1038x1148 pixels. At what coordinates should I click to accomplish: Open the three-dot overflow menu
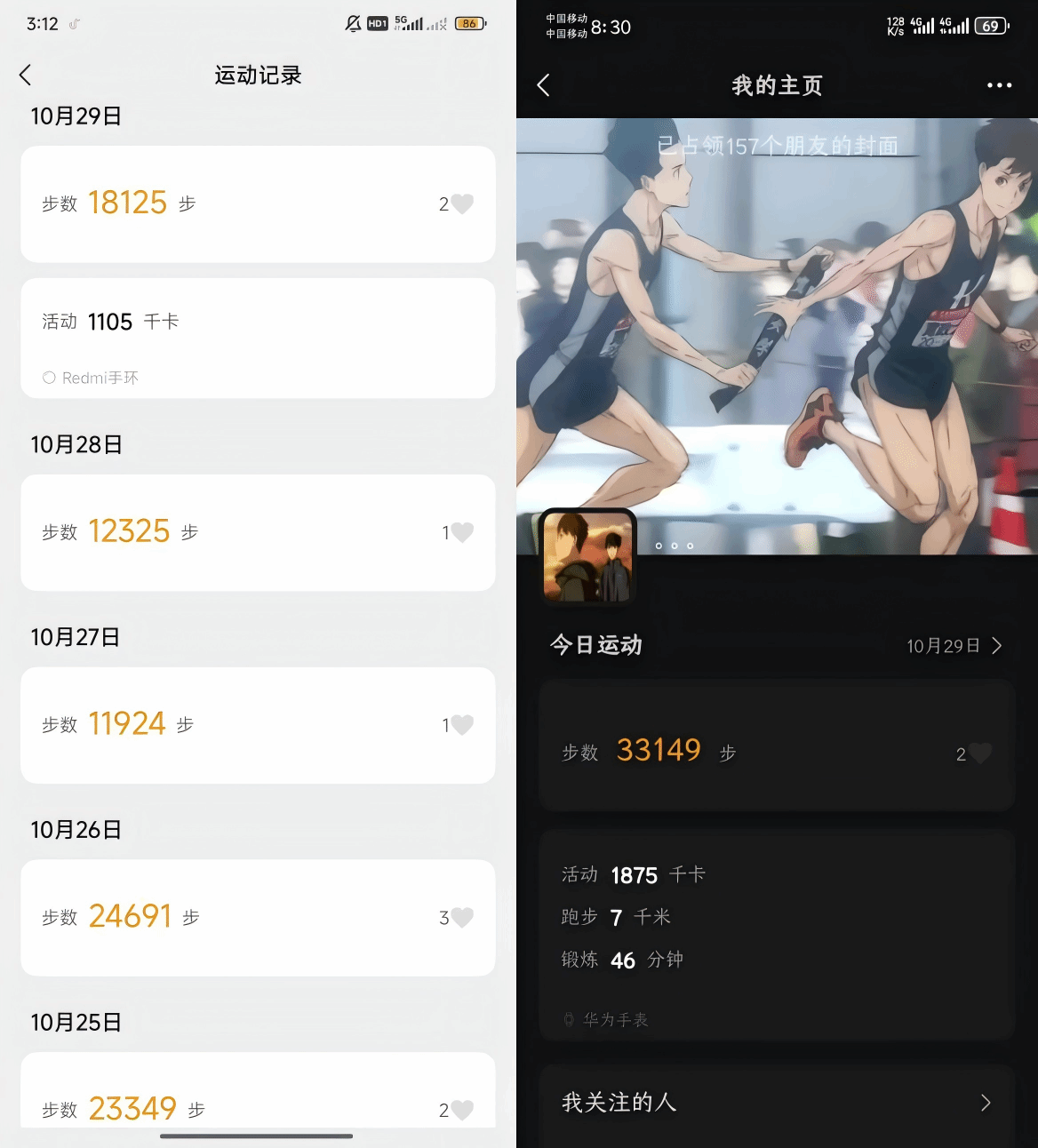point(999,85)
